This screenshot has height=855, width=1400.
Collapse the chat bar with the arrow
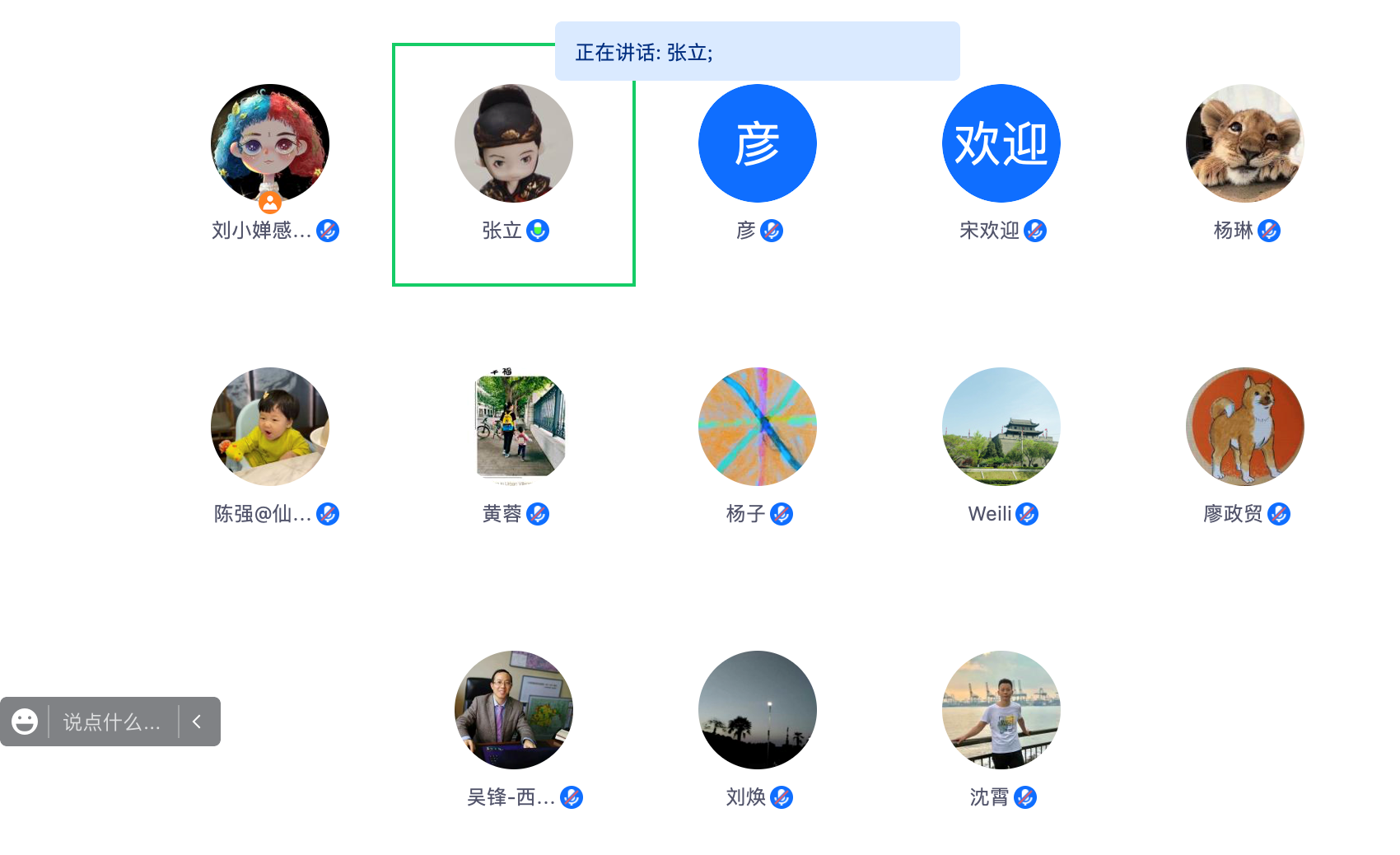click(x=197, y=722)
